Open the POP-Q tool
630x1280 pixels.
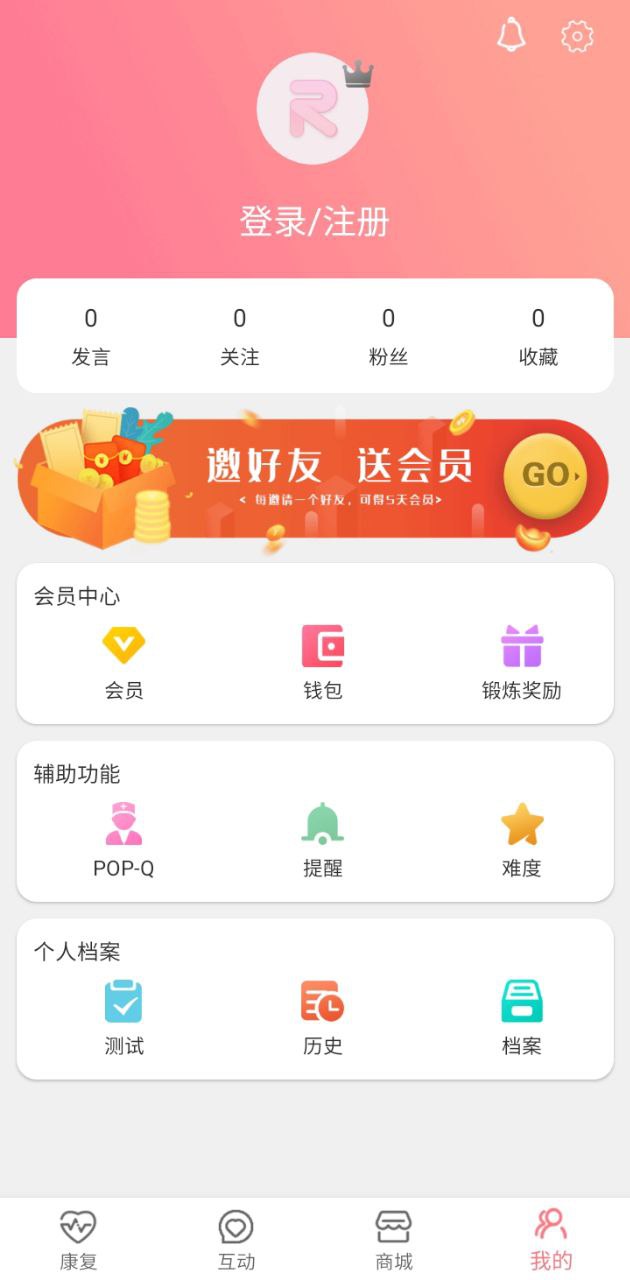124,840
